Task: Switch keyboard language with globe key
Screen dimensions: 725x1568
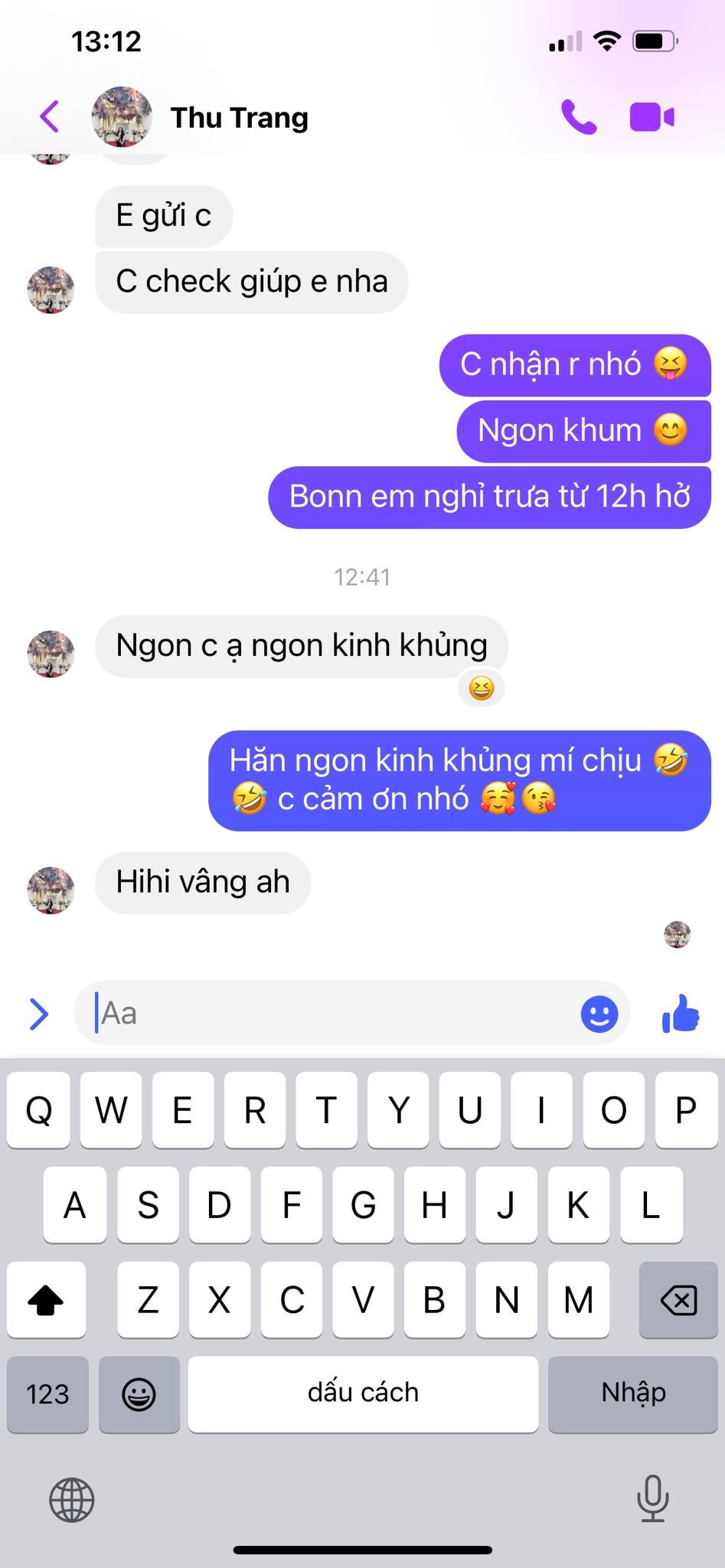Action: [72, 1499]
